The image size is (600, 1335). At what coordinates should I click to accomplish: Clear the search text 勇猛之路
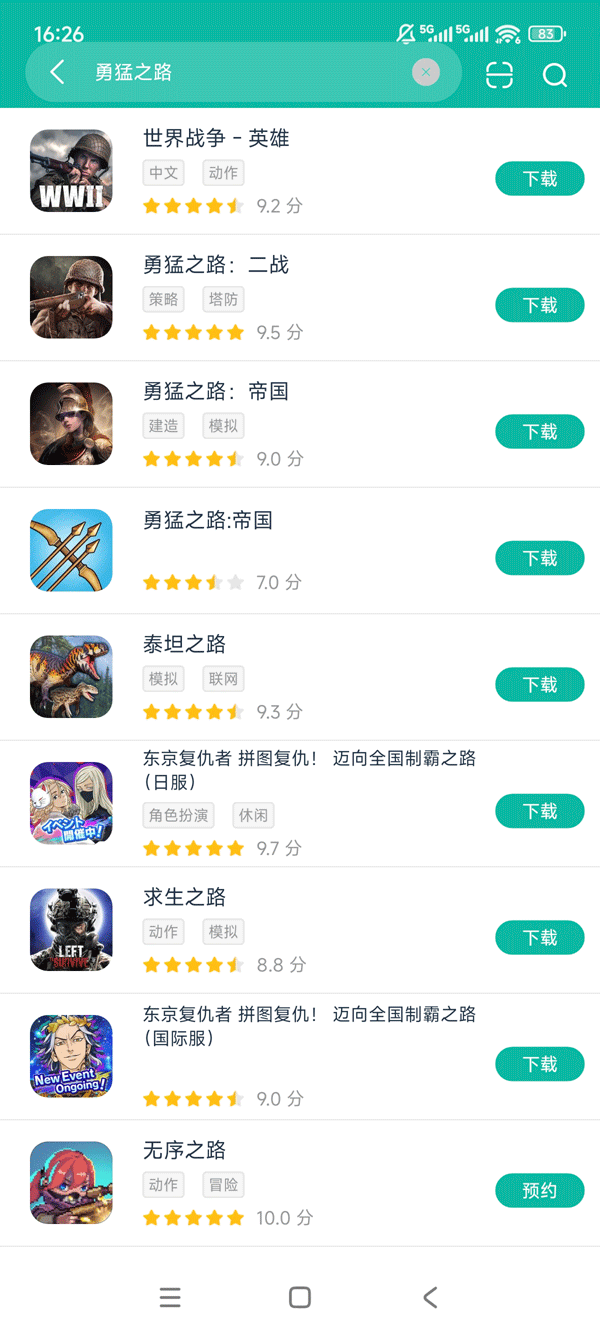click(x=426, y=72)
